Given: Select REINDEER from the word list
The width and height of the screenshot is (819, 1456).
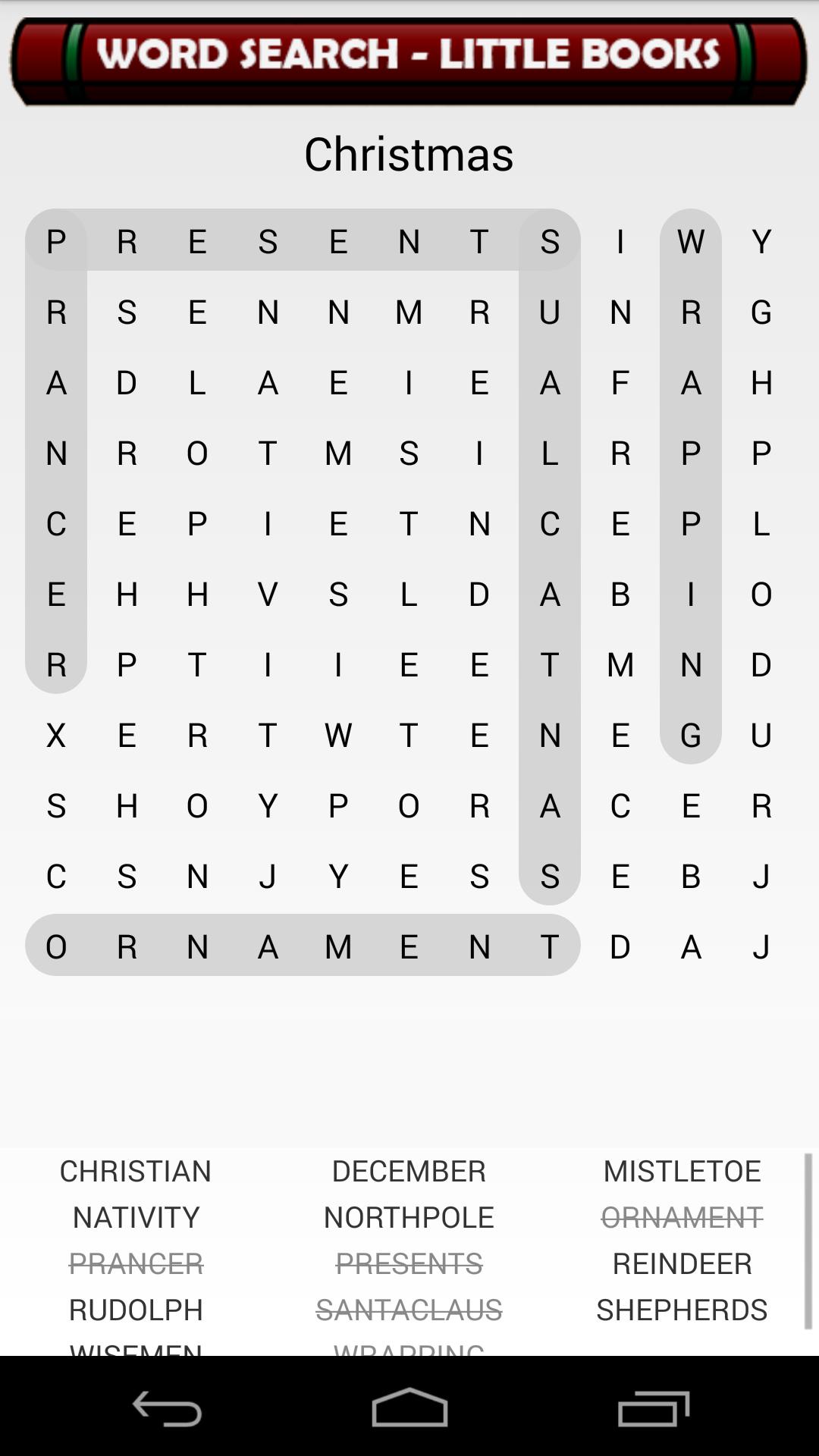Looking at the screenshot, I should tap(683, 1263).
